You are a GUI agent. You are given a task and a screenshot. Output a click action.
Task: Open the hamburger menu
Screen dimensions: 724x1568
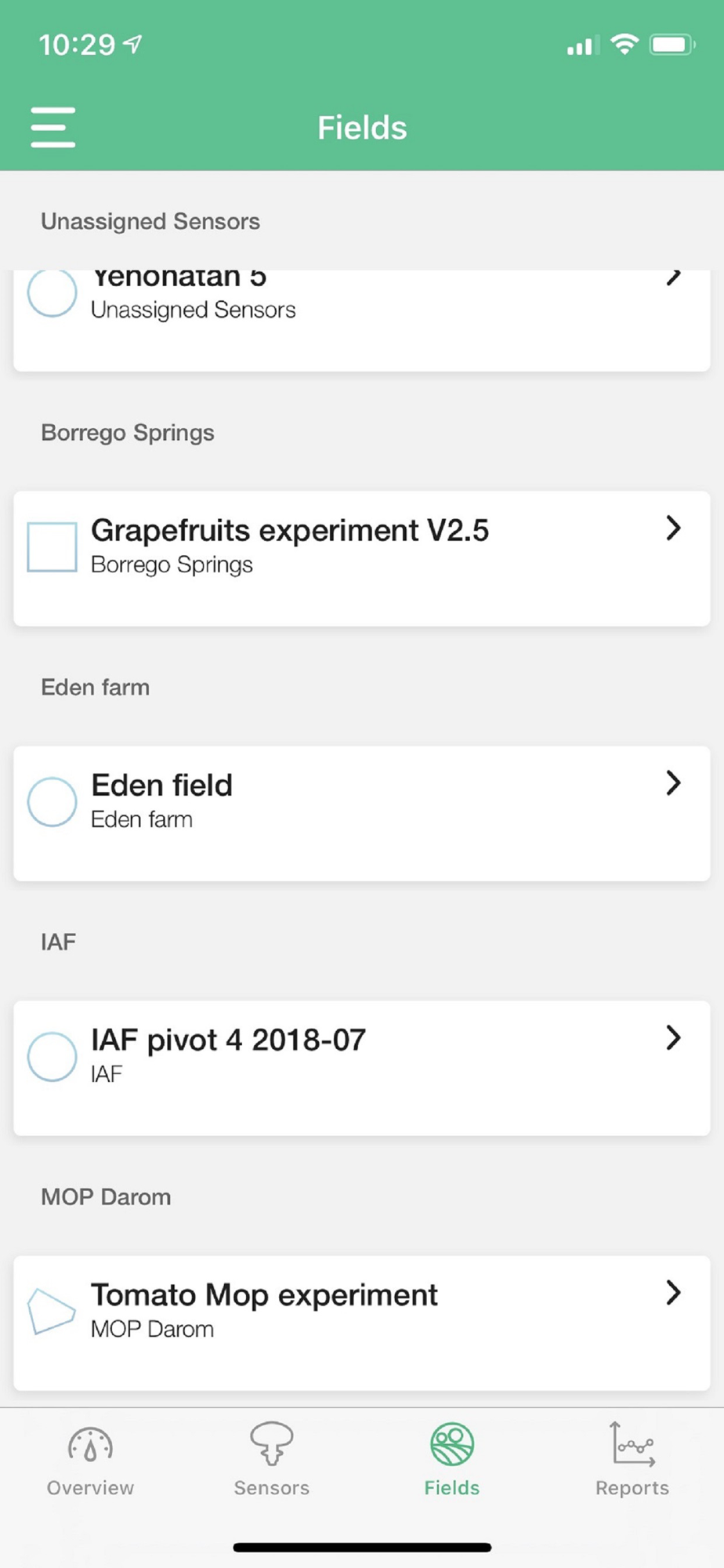click(x=53, y=127)
